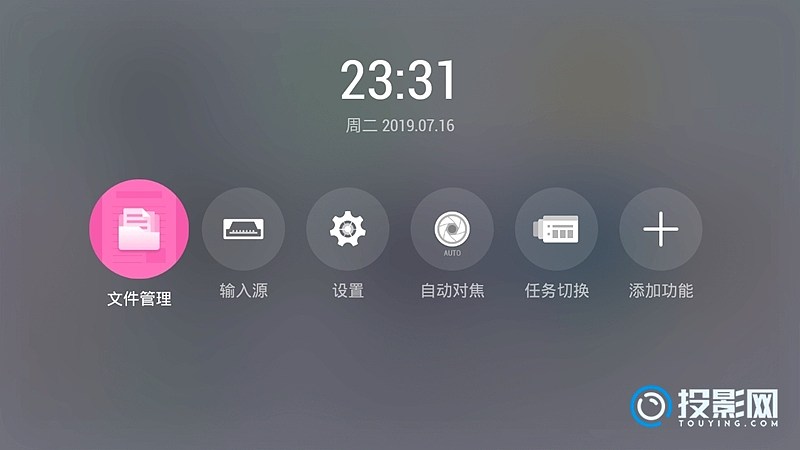Open 任务切换 task switcher
Screen dimensions: 800x450
coord(556,229)
